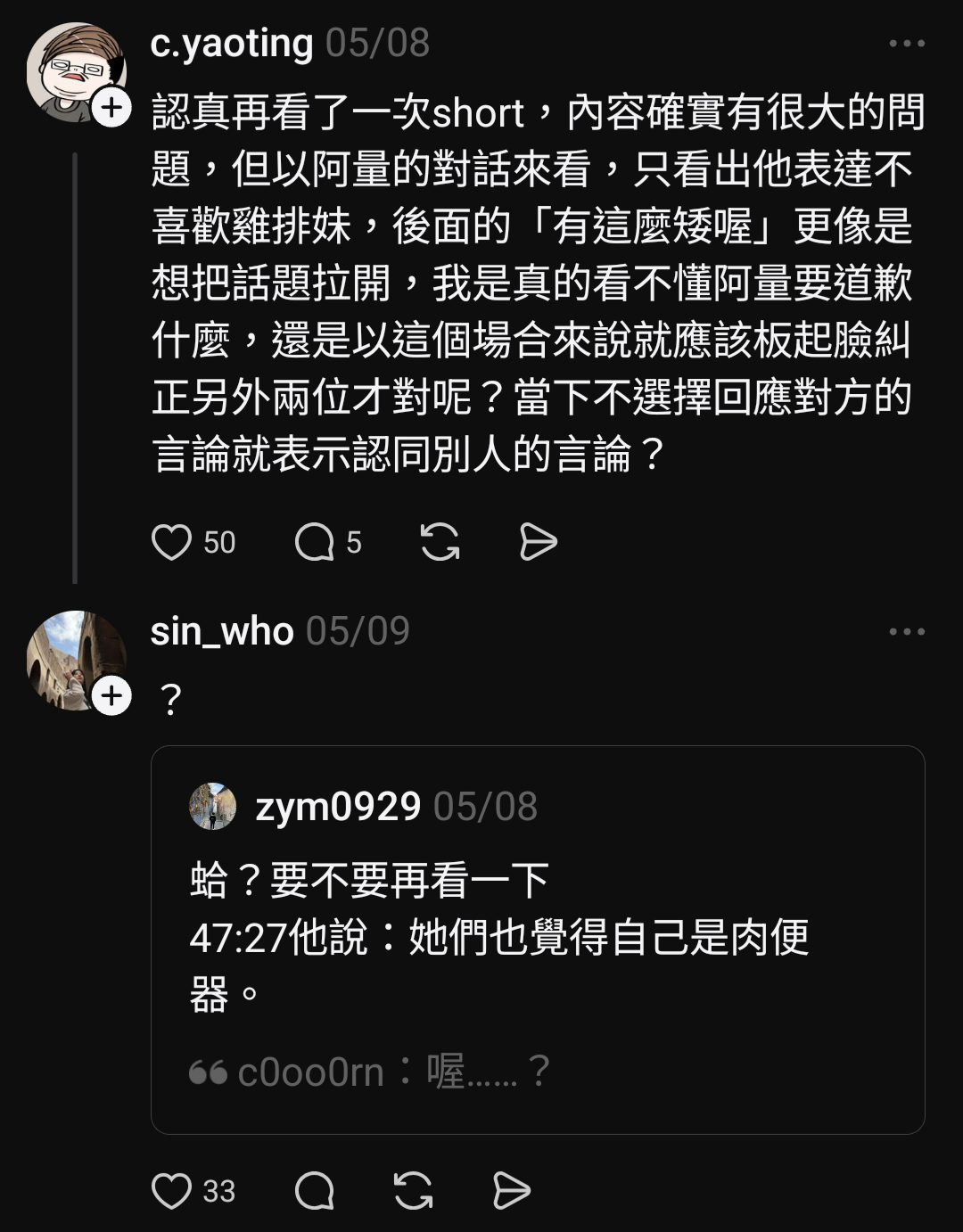Open overflow menu on c.yaoting's post
Screen dimensions: 963x1232
coord(907,43)
